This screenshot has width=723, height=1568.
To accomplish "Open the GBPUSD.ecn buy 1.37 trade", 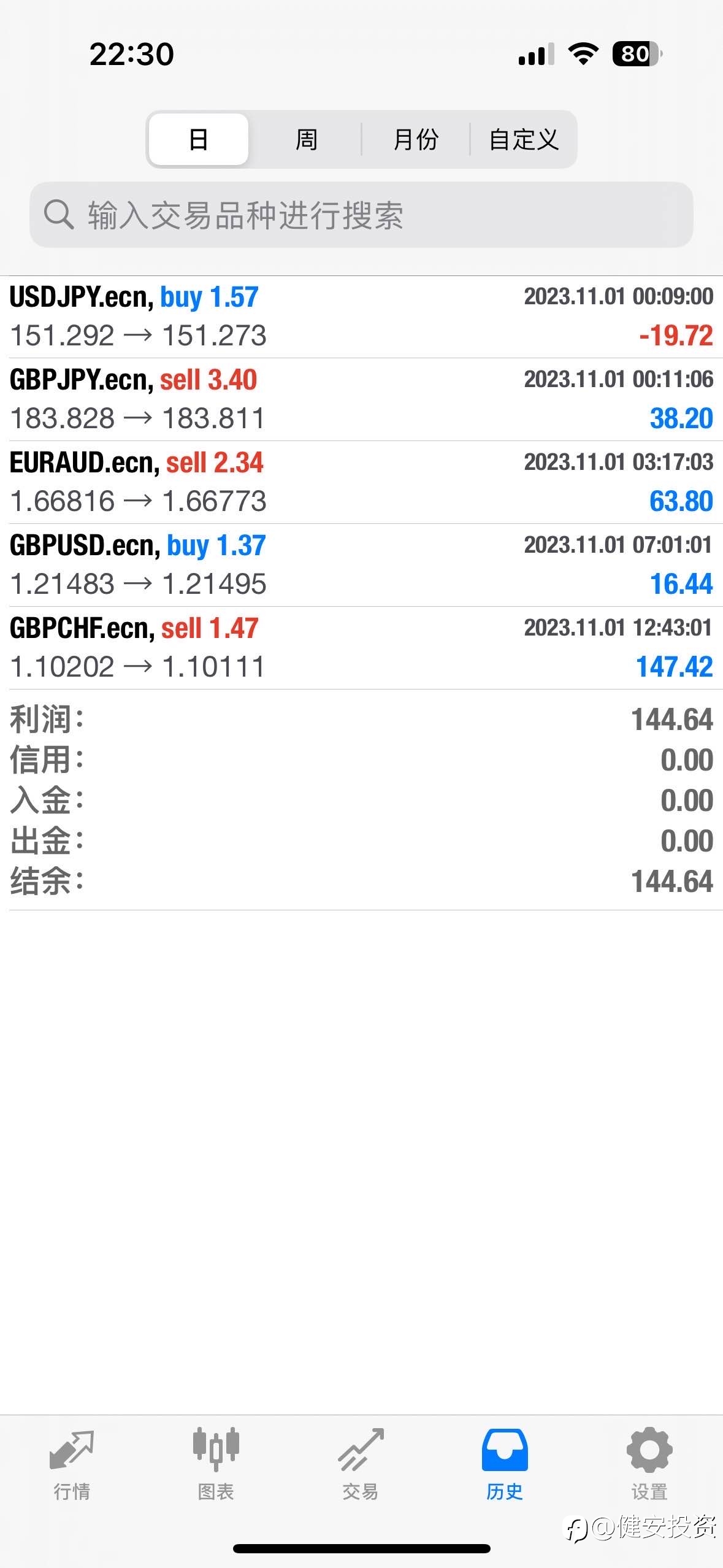I will [361, 565].
